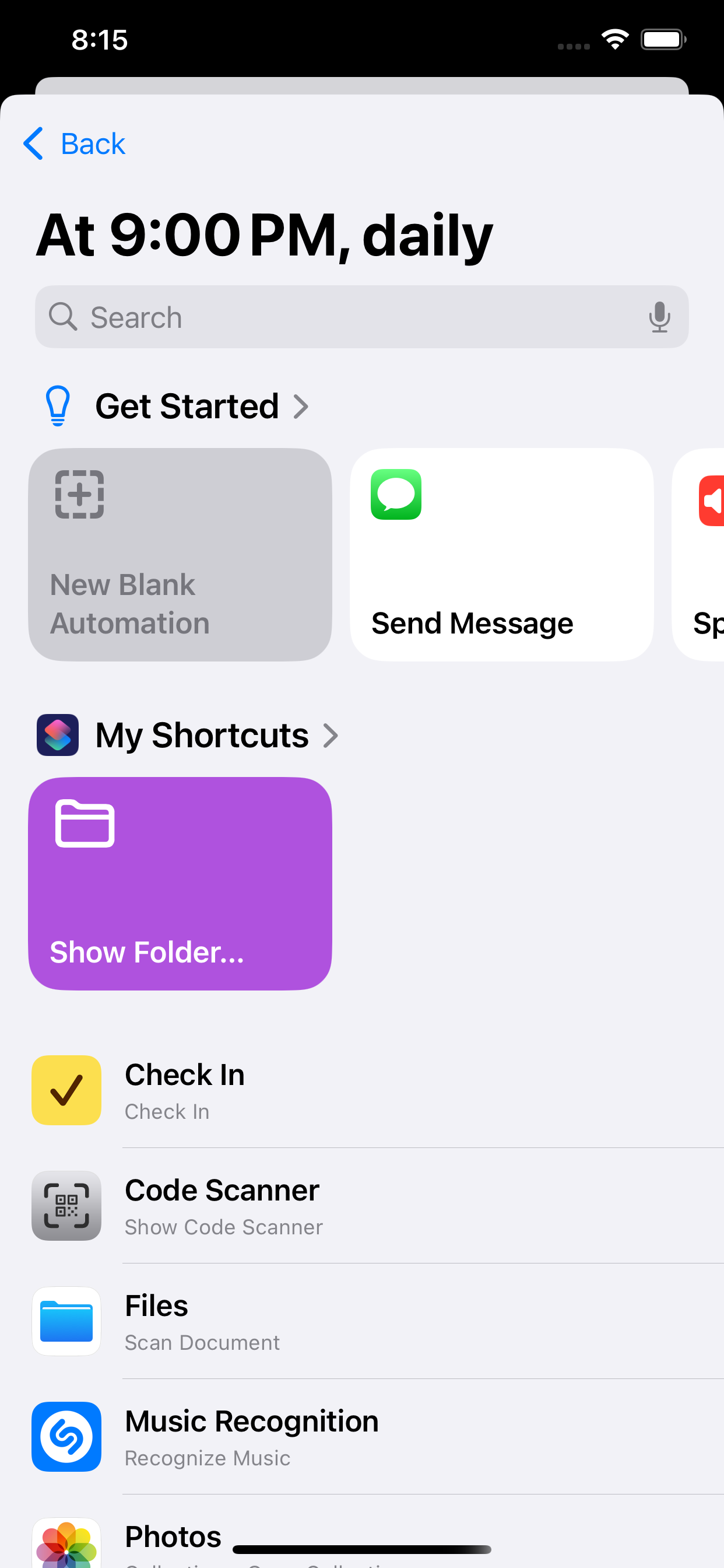Open Files Scan Document actions
This screenshot has width=724, height=1568.
(x=377, y=1321)
